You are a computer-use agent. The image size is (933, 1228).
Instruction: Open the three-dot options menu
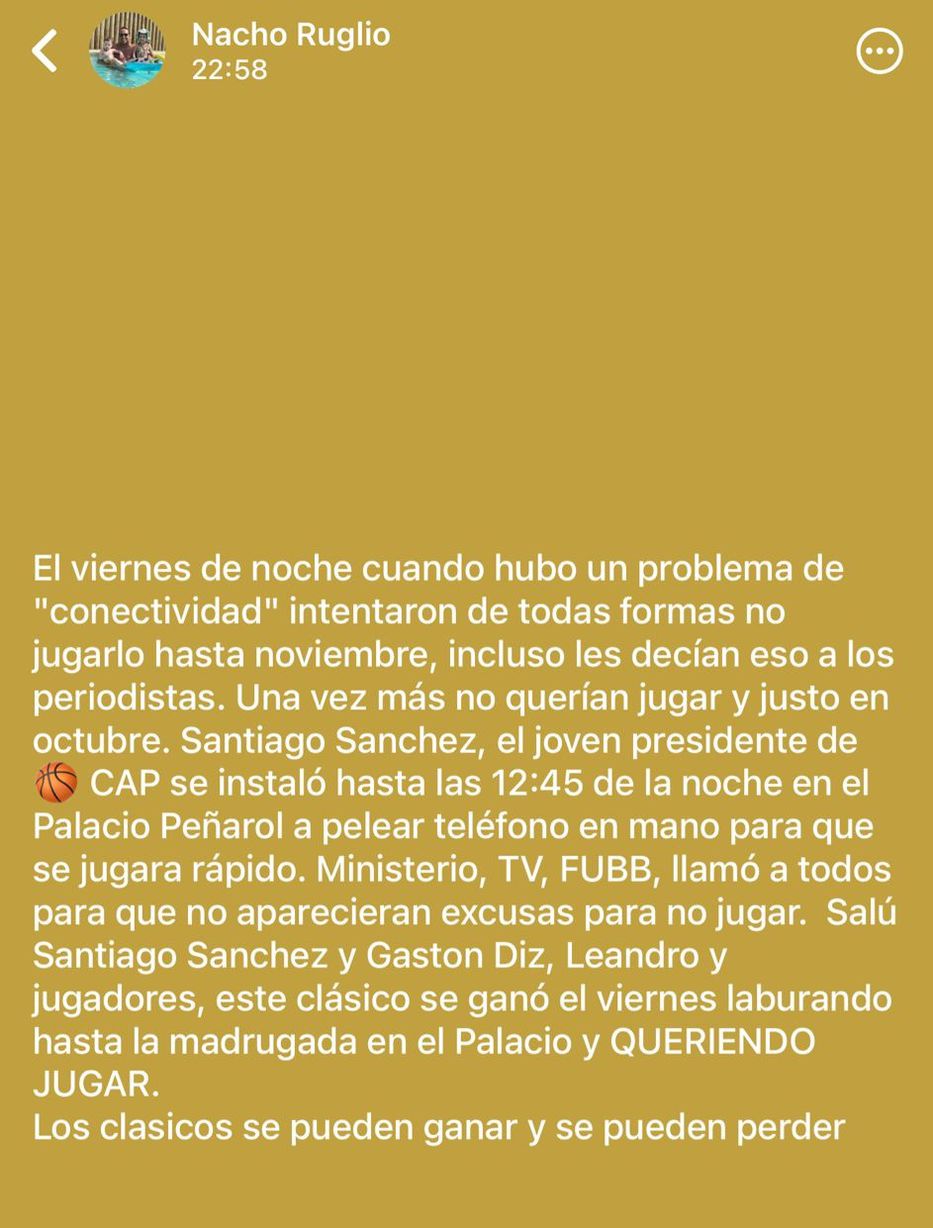[879, 51]
